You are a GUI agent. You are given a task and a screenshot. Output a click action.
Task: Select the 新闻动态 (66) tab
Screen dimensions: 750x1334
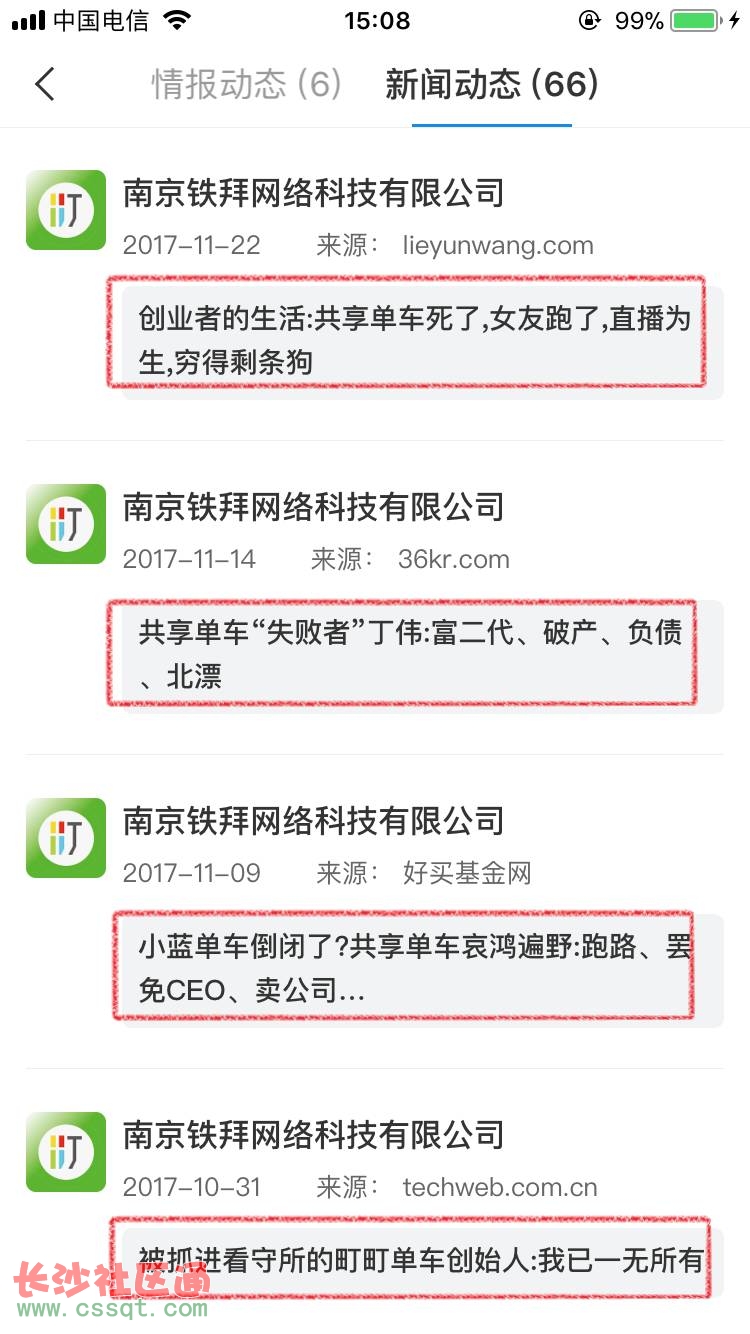(492, 84)
